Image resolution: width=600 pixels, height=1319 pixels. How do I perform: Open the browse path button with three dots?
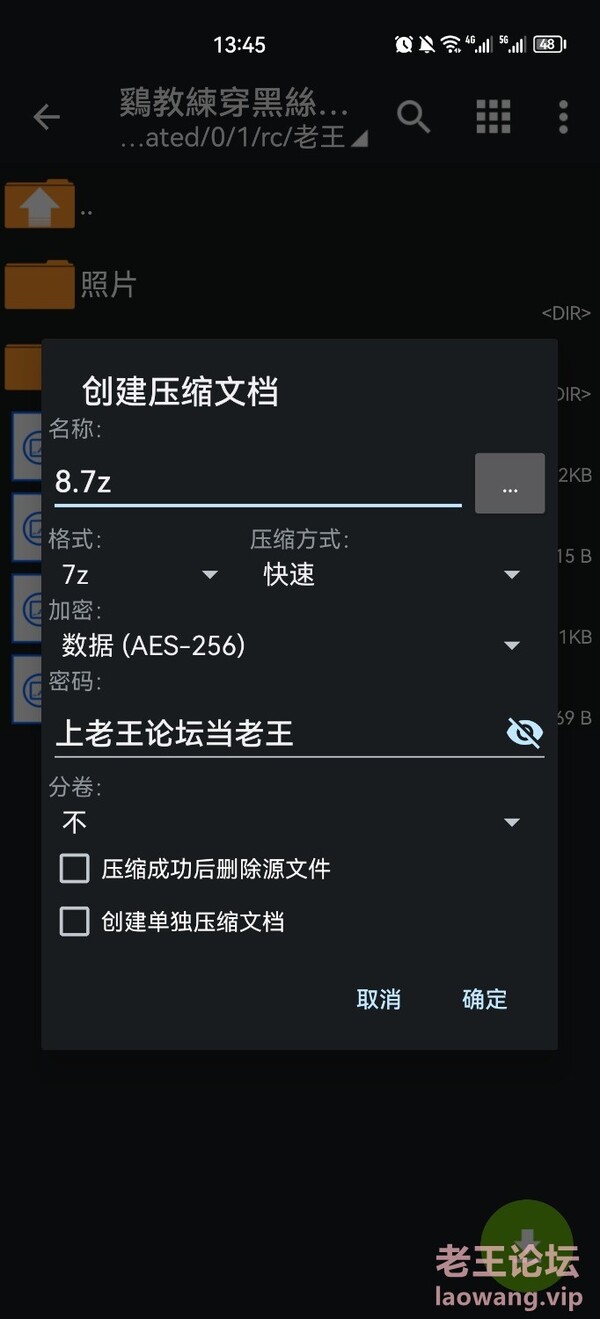click(509, 484)
